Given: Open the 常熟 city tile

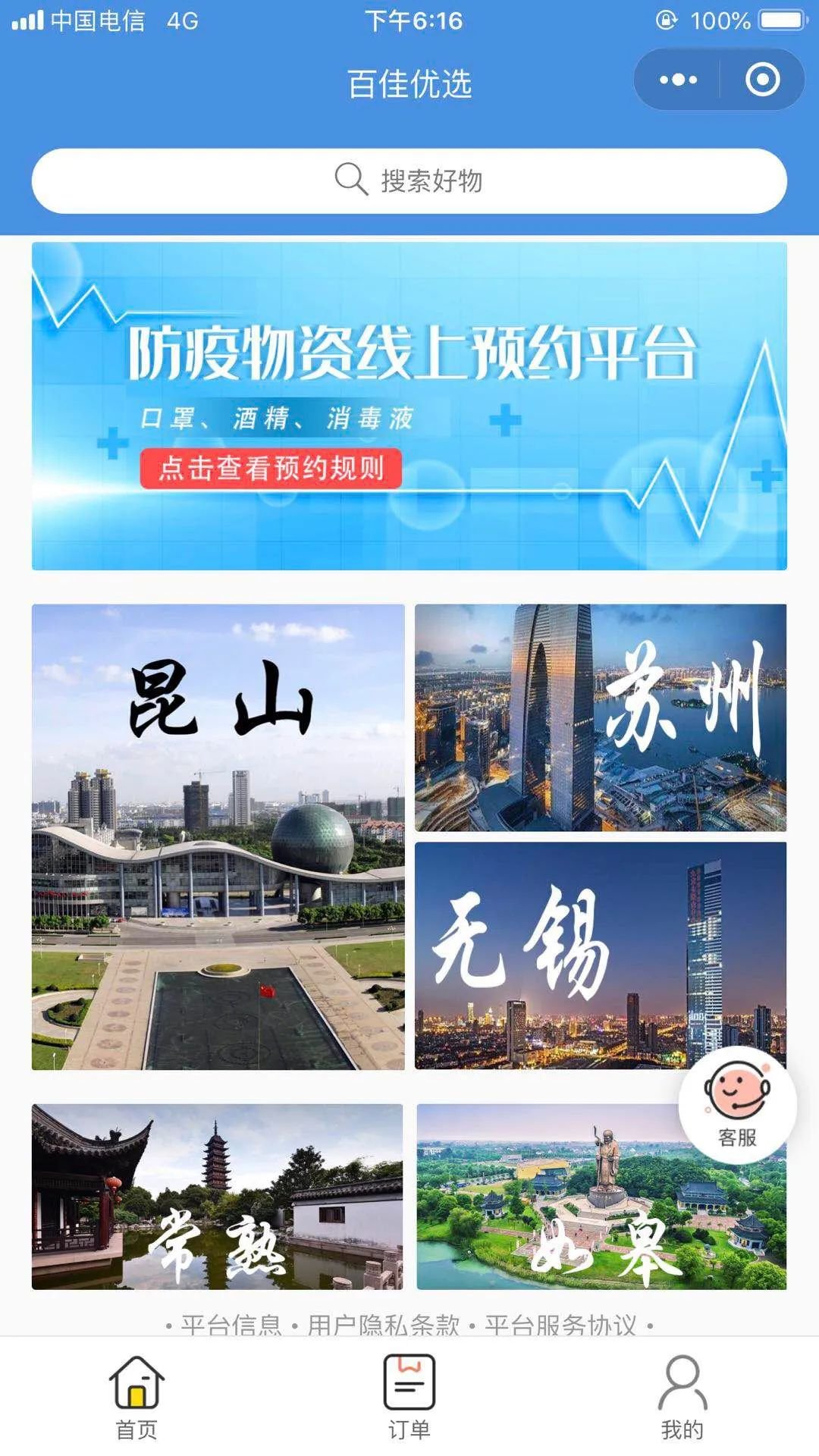Looking at the screenshot, I should tap(217, 1196).
